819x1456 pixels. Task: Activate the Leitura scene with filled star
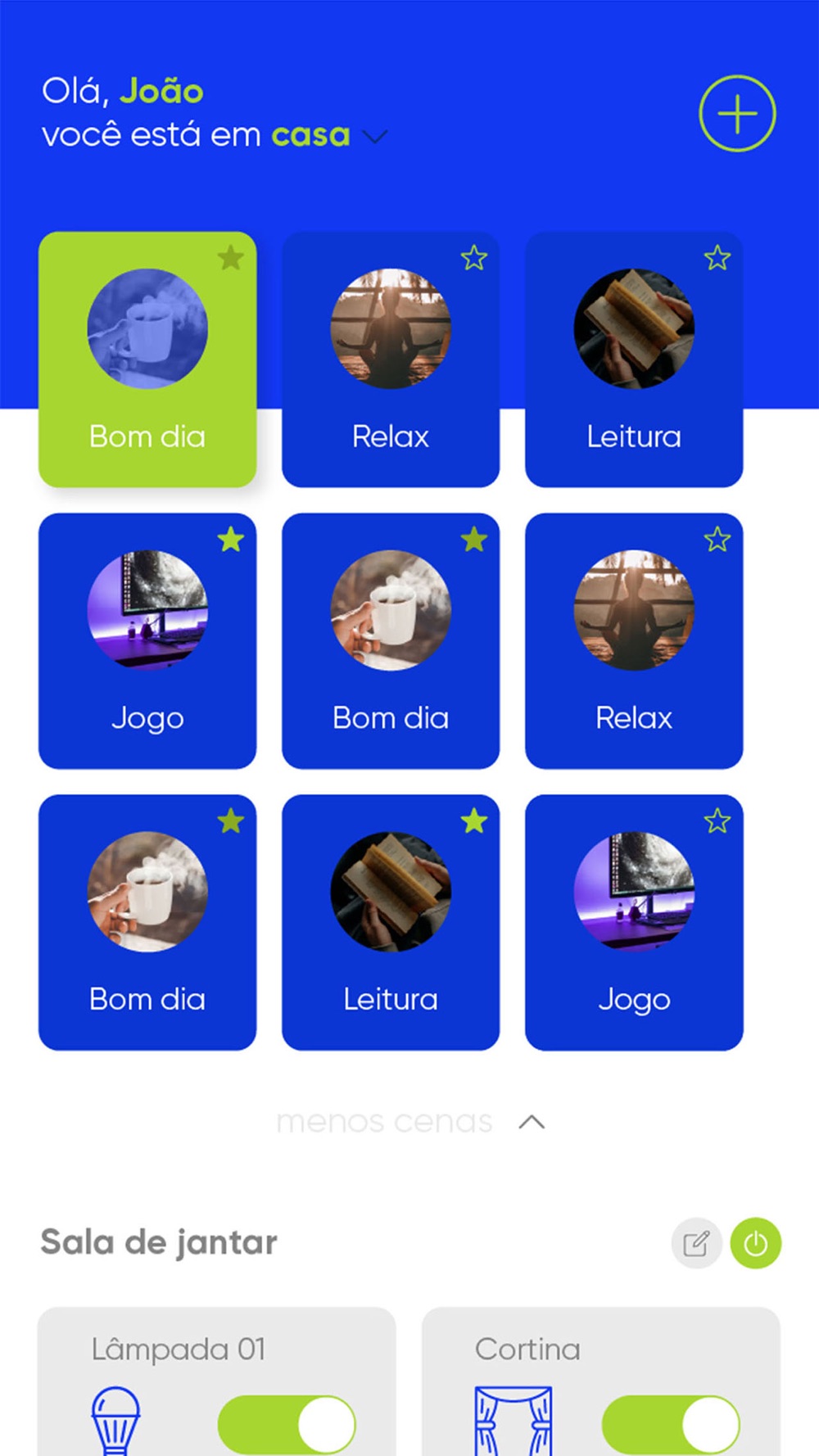(391, 923)
